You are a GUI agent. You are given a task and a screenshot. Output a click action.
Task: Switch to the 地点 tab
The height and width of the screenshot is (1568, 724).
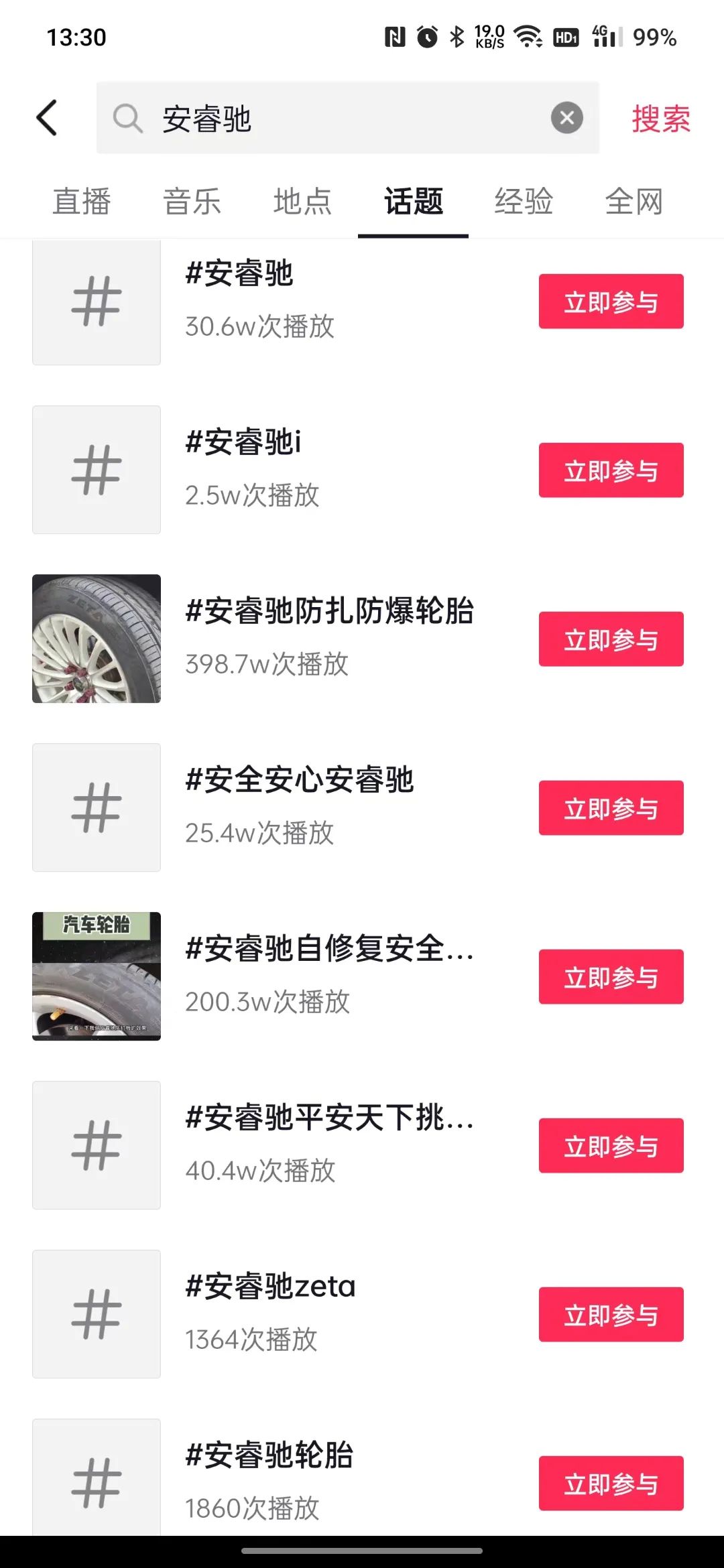tap(302, 202)
